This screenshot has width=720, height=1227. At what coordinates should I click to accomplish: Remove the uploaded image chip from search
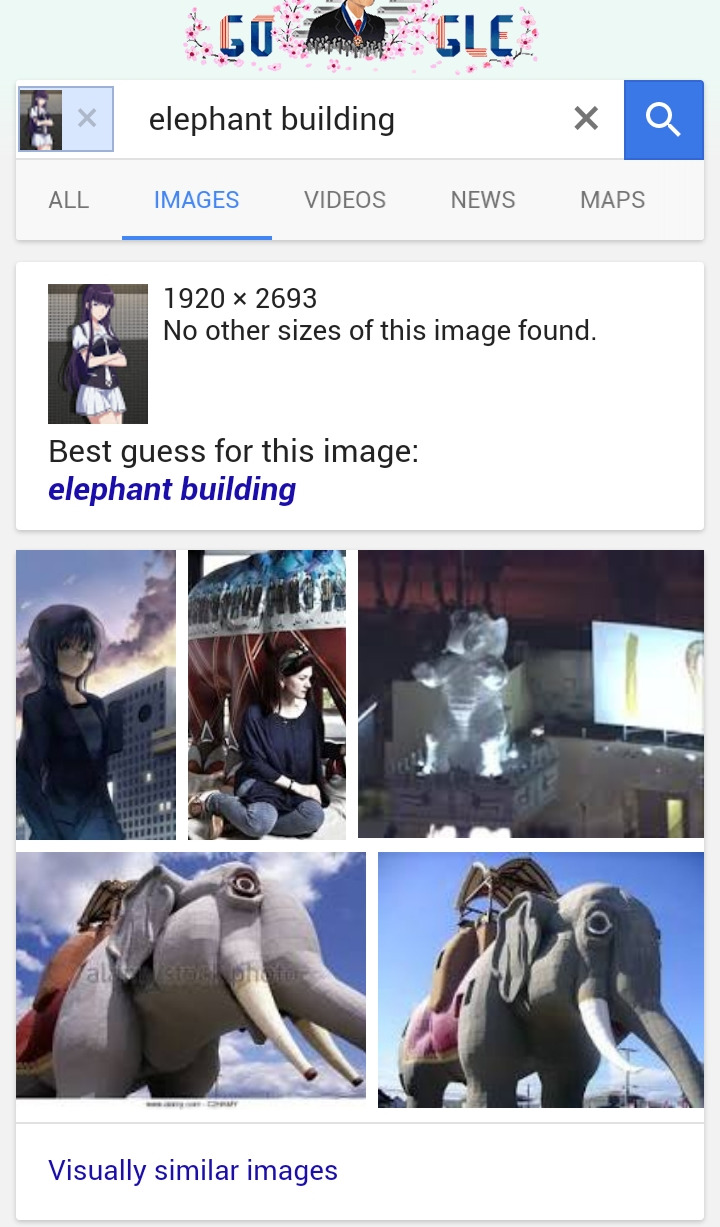coord(87,119)
